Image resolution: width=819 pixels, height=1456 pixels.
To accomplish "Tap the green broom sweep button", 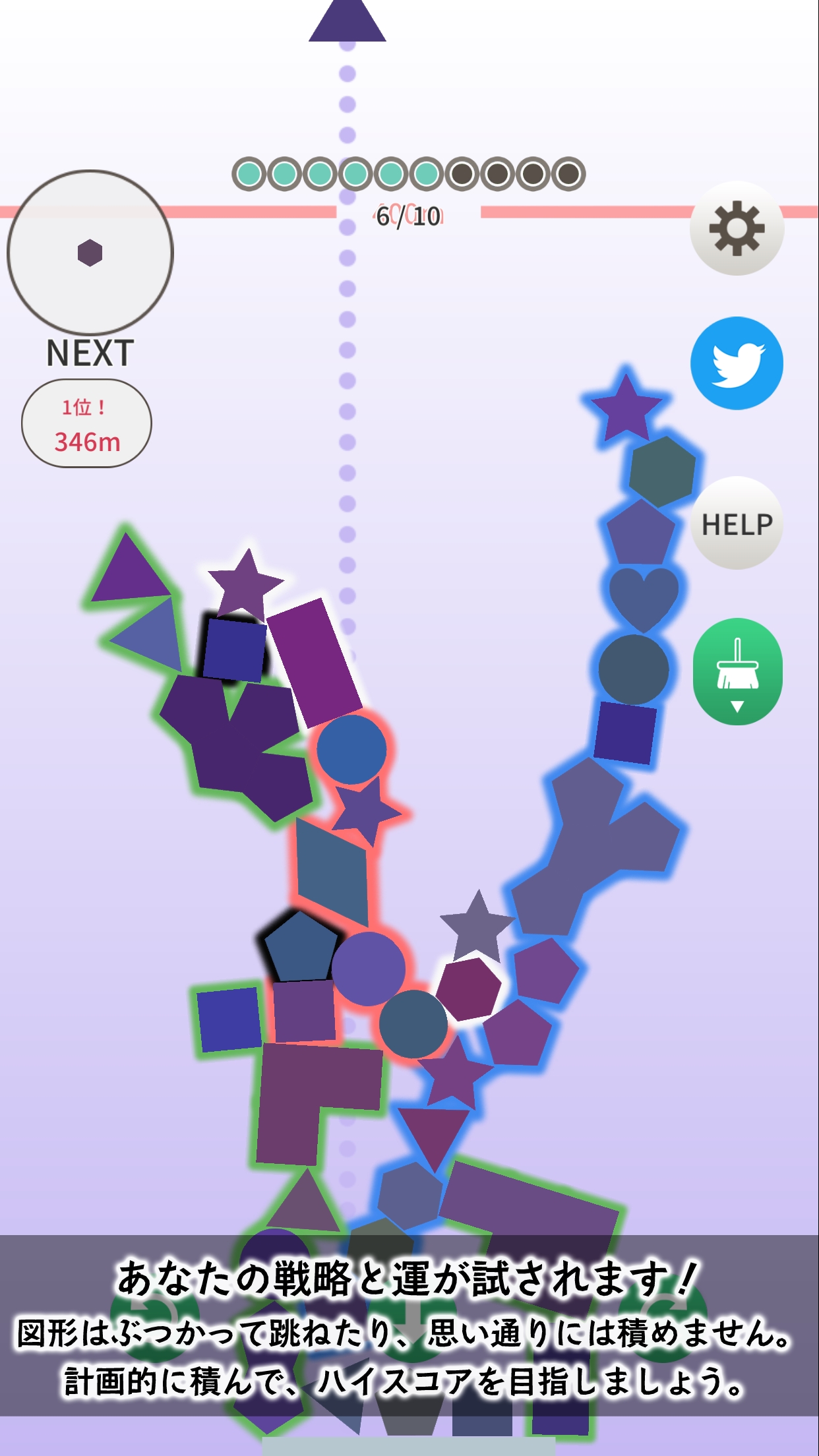I will 737,671.
